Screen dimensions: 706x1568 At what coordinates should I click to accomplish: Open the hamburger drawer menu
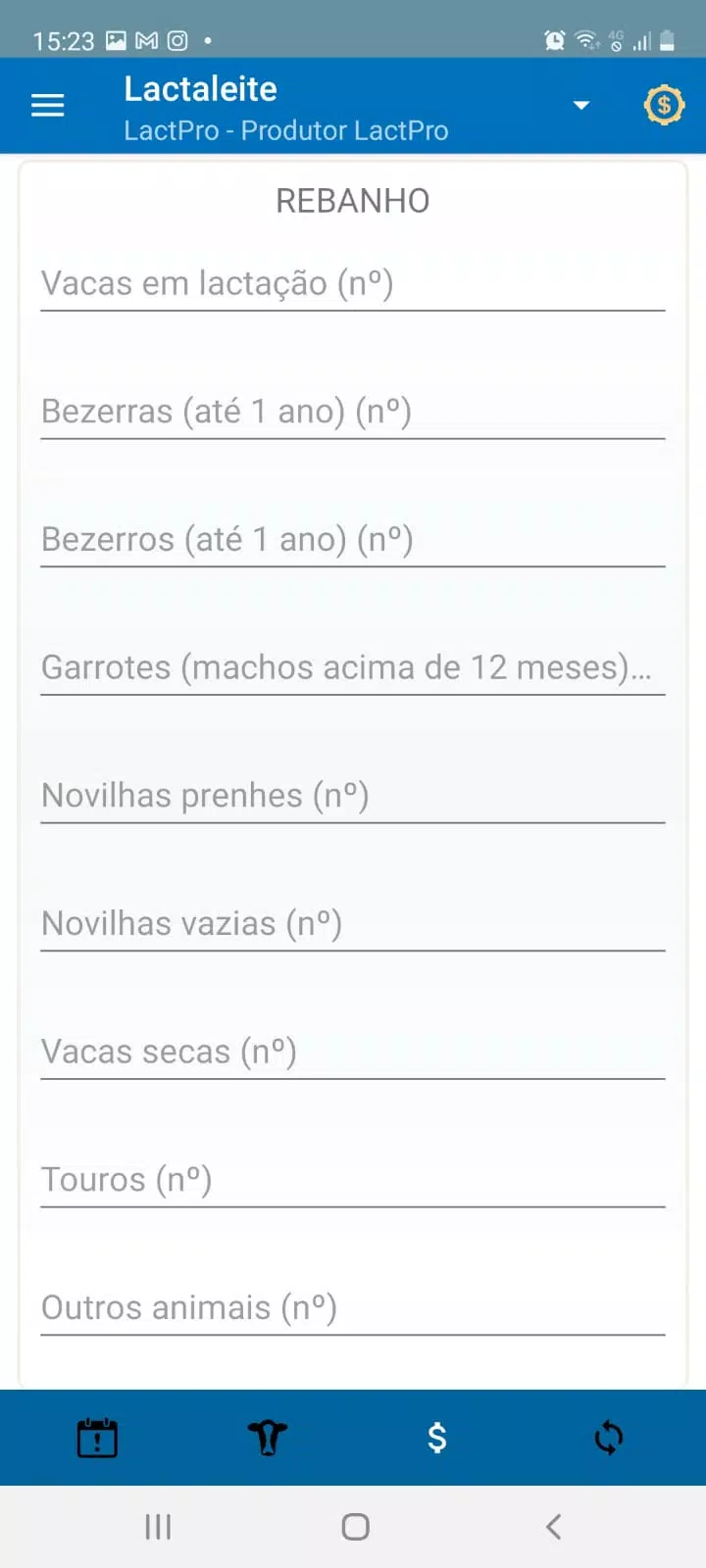coord(47,105)
